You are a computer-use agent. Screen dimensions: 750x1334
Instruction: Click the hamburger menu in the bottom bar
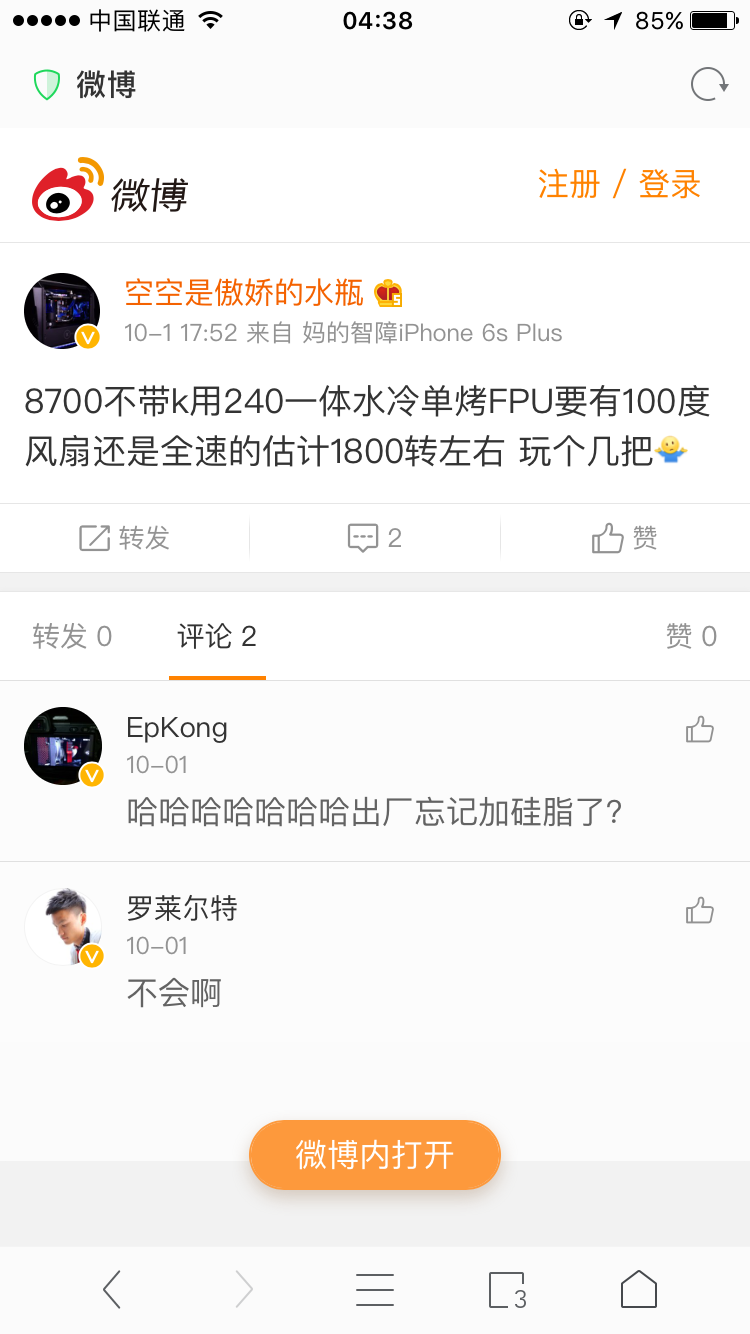[x=374, y=1289]
